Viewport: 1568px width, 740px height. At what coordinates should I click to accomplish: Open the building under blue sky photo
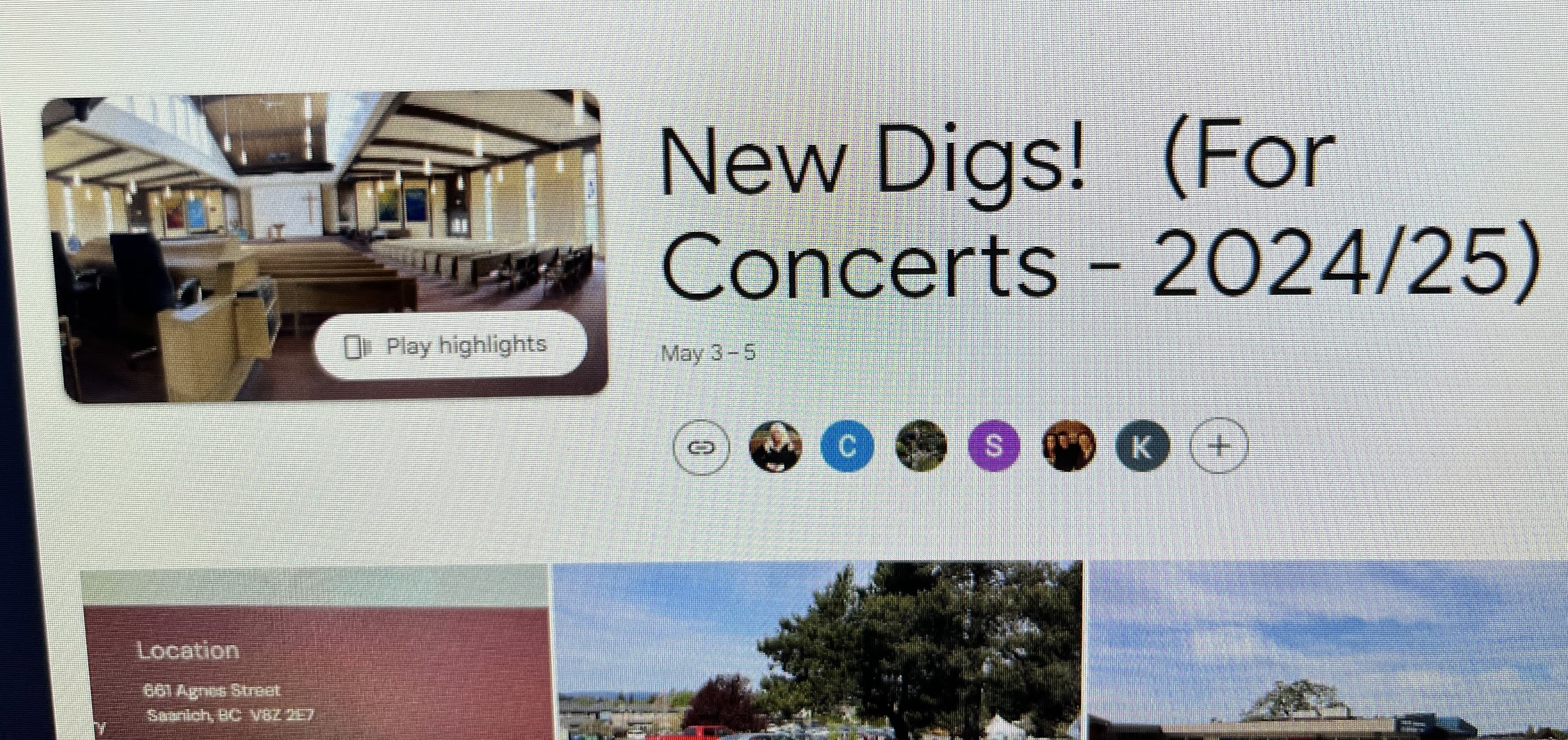[1327, 652]
